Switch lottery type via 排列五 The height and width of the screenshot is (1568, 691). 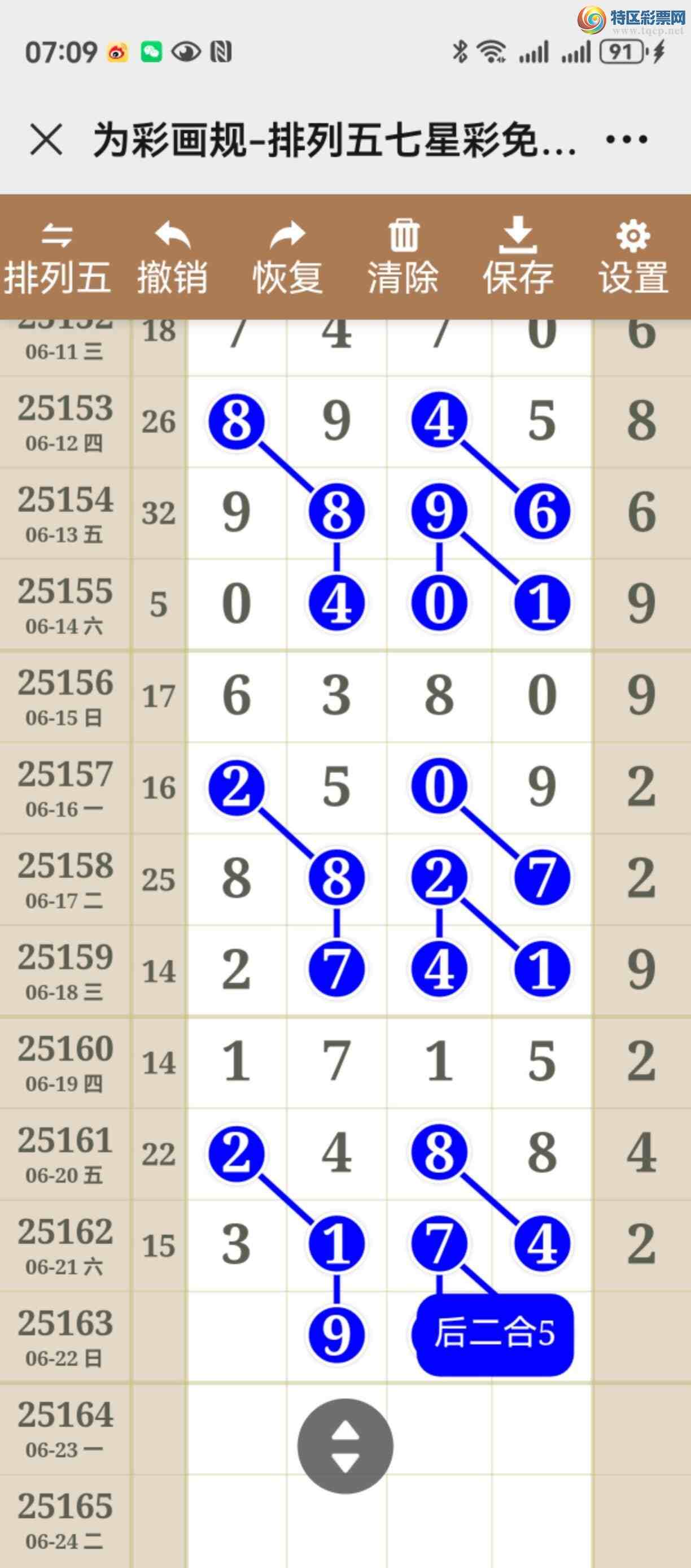pyautogui.click(x=57, y=258)
